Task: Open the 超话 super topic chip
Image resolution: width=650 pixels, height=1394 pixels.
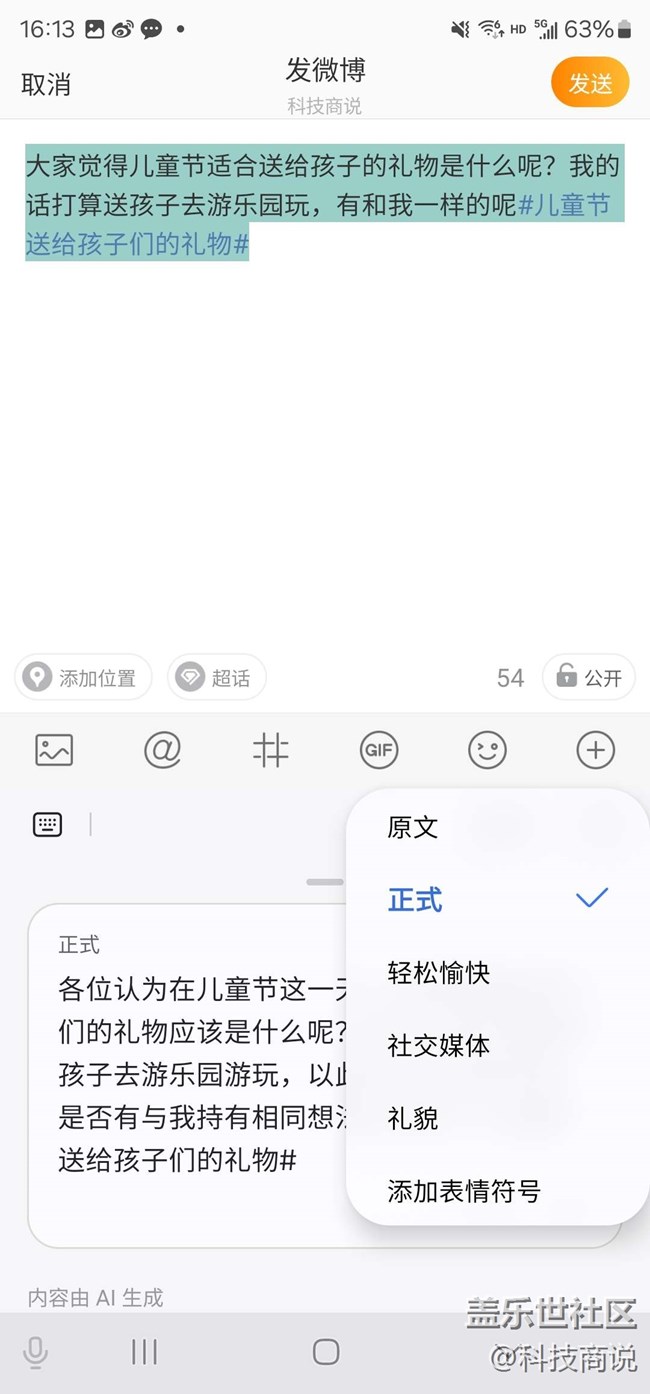Action: (216, 677)
